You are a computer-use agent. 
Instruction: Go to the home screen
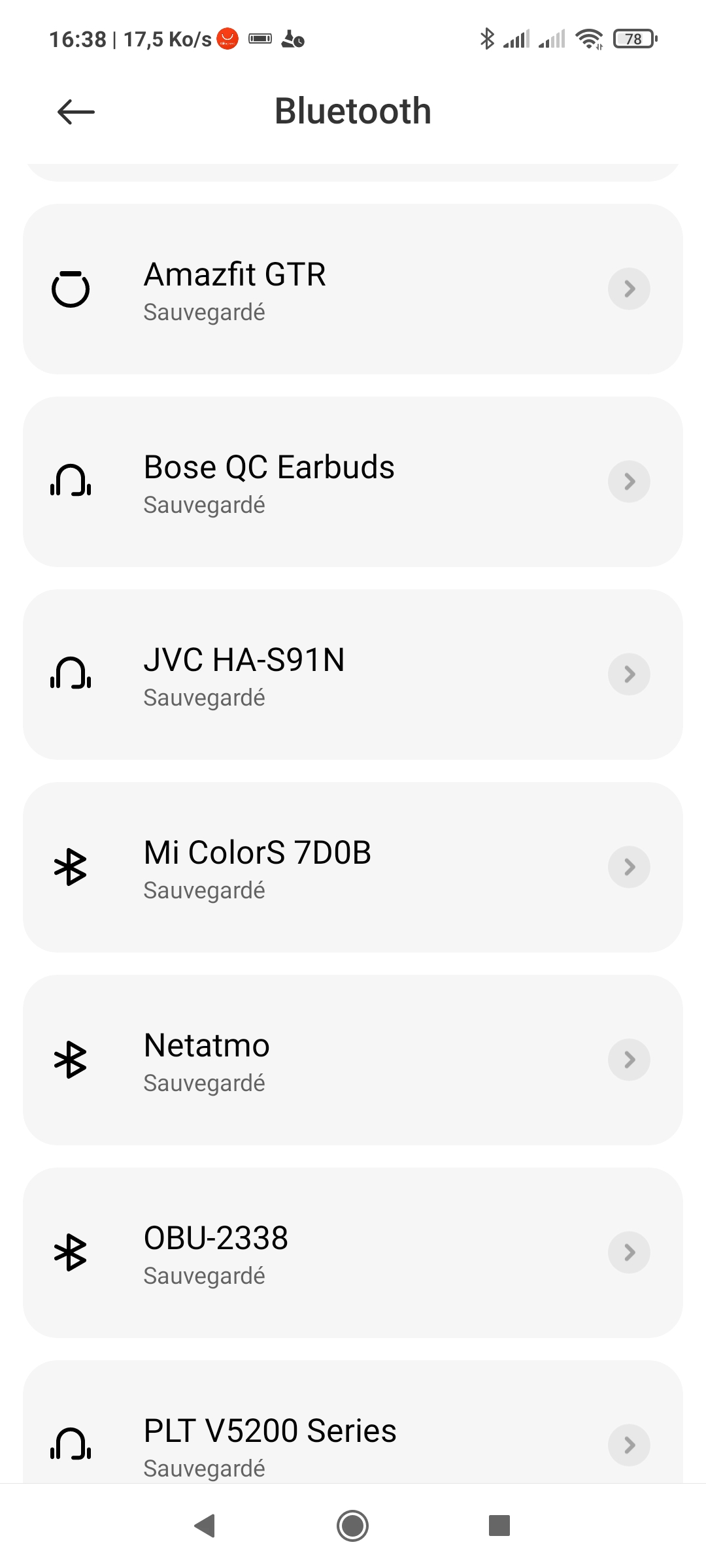click(353, 1526)
